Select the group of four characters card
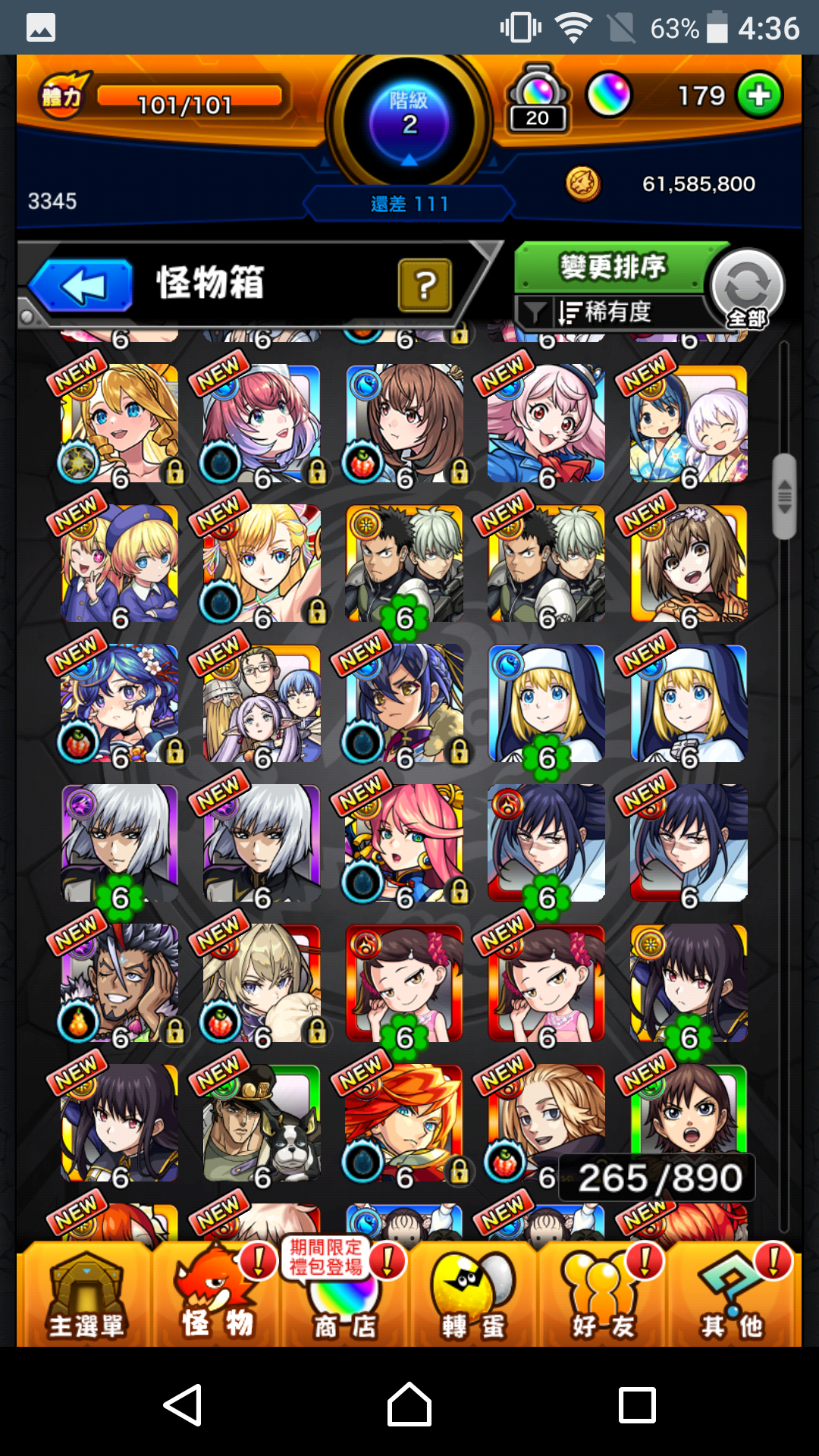The height and width of the screenshot is (1456, 819). 262,705
